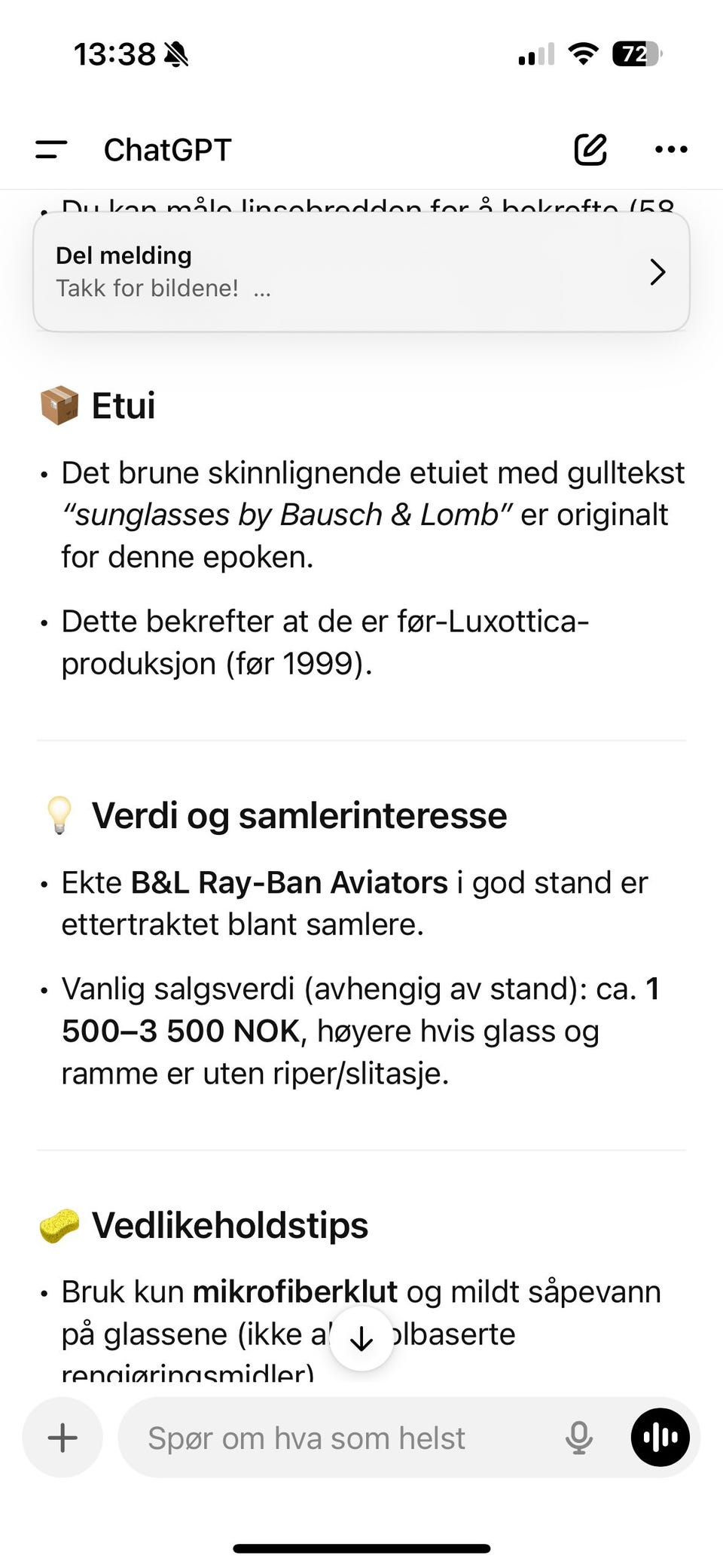The width and height of the screenshot is (723, 1568).
Task: Tap the Wi-Fi icon in the status bar
Action: point(580,53)
